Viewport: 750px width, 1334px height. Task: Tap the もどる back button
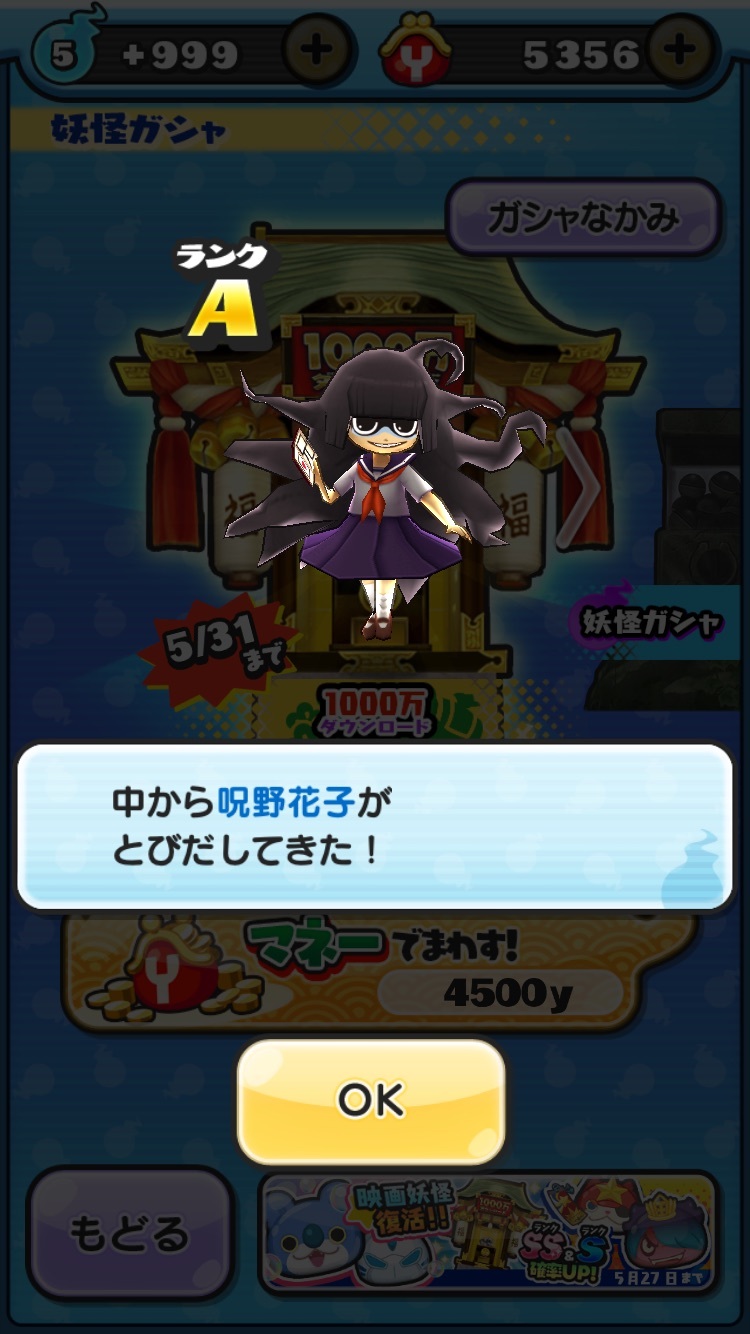coord(129,1233)
